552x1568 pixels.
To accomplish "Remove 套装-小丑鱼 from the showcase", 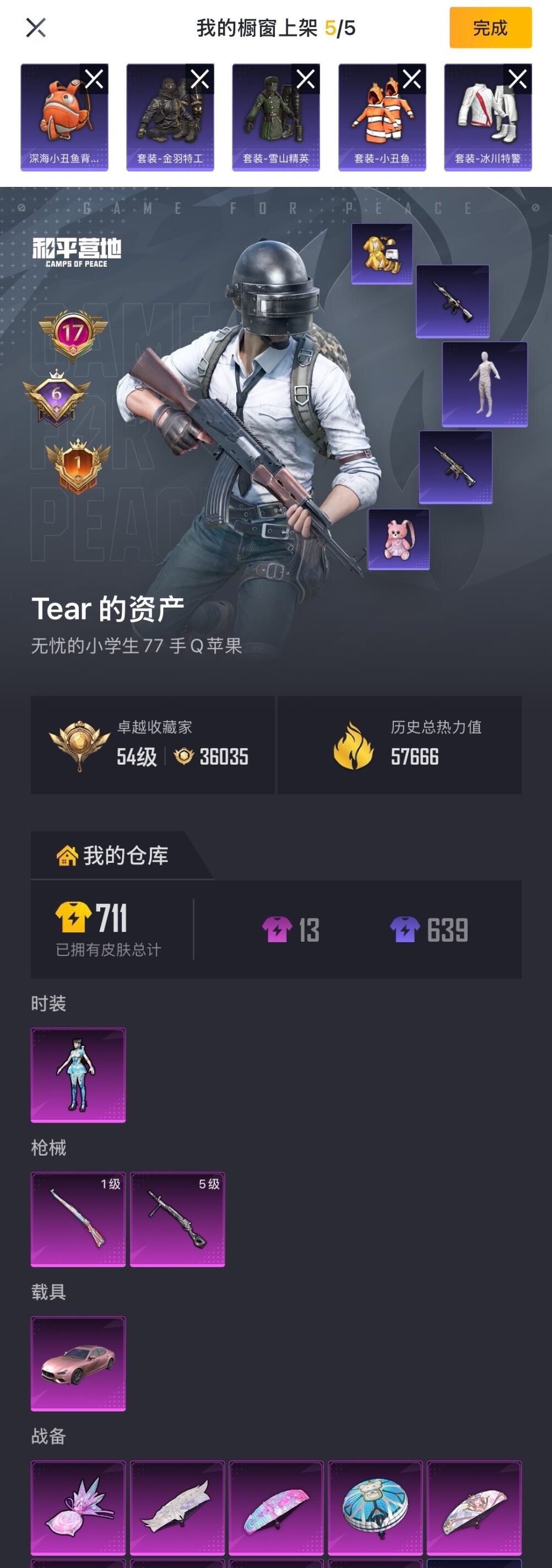I will tap(412, 78).
